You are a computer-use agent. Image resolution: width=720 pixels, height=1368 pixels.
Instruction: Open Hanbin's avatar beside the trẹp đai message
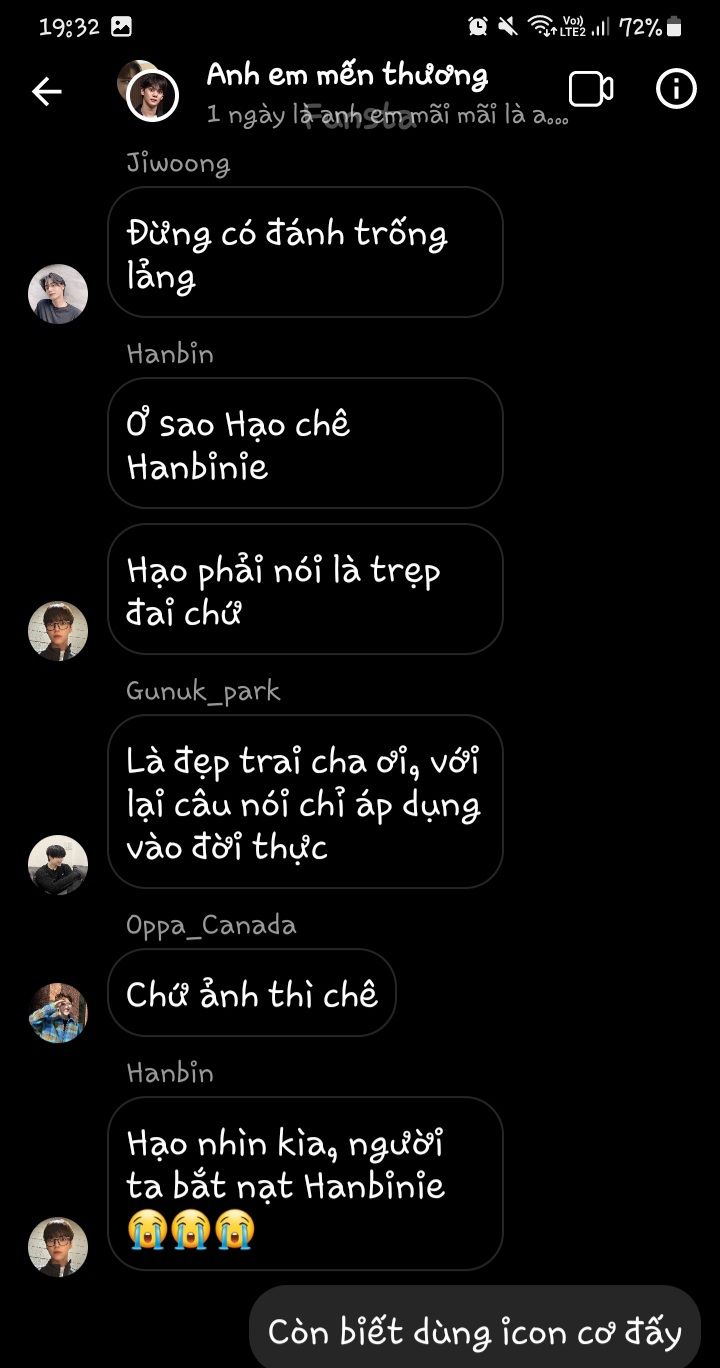tap(58, 631)
